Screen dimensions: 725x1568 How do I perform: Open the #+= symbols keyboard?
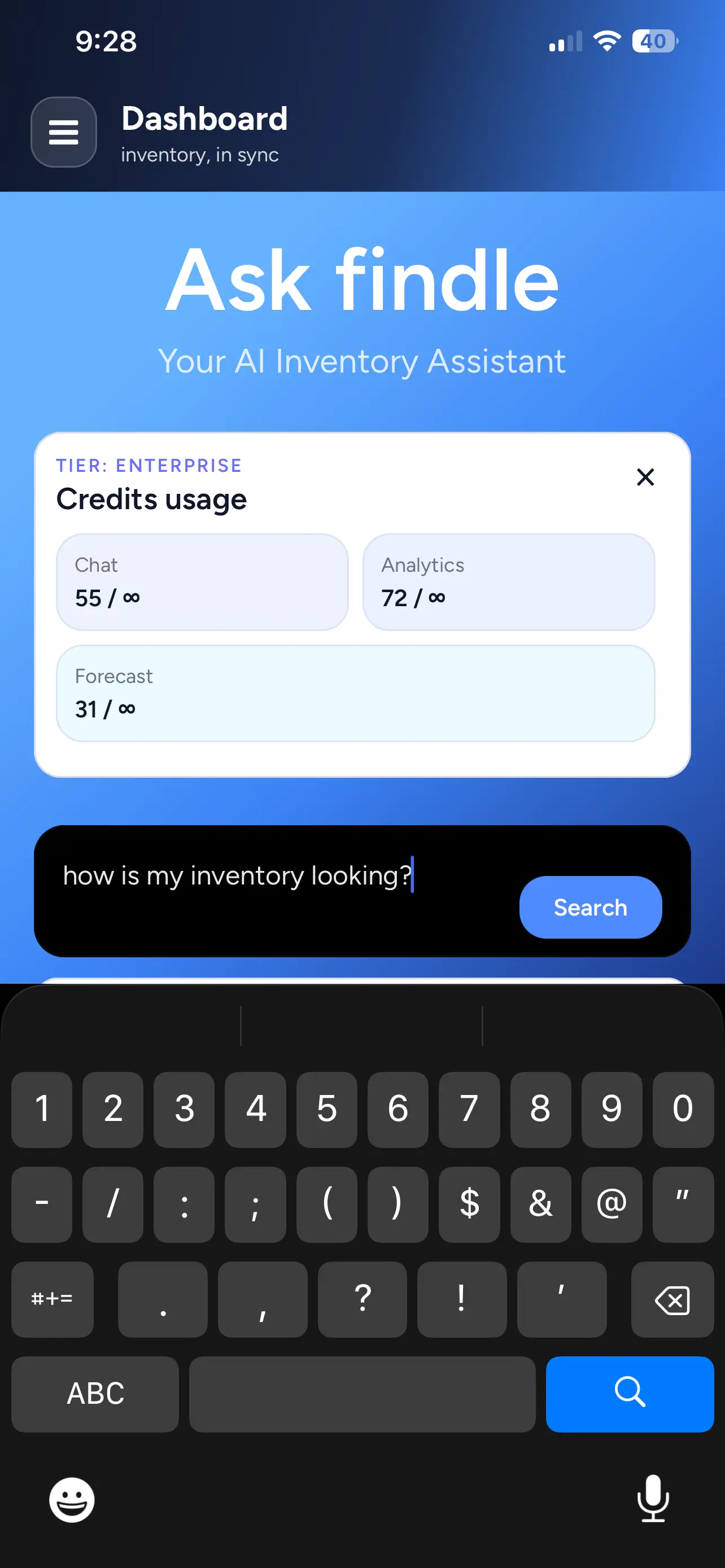53,1299
